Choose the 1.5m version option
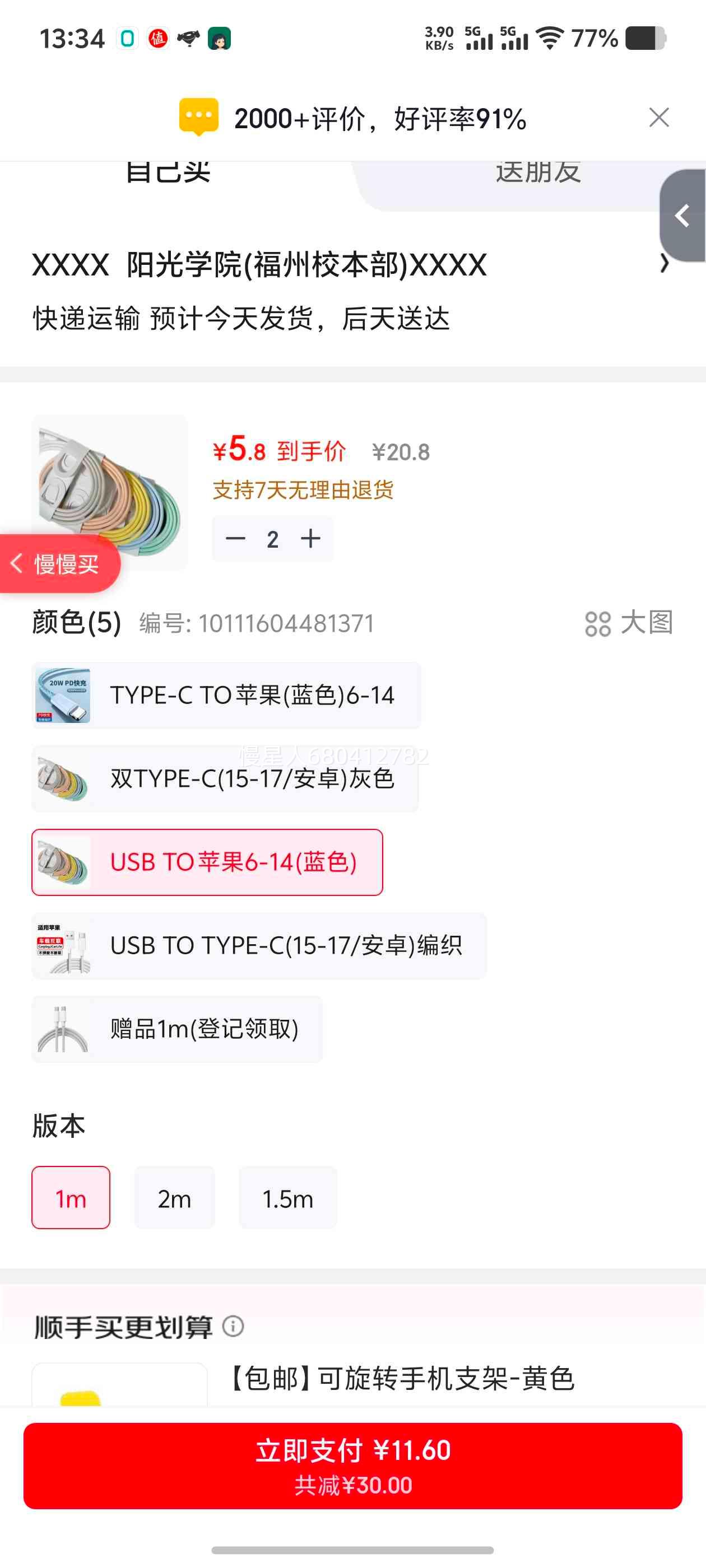 click(x=287, y=1198)
